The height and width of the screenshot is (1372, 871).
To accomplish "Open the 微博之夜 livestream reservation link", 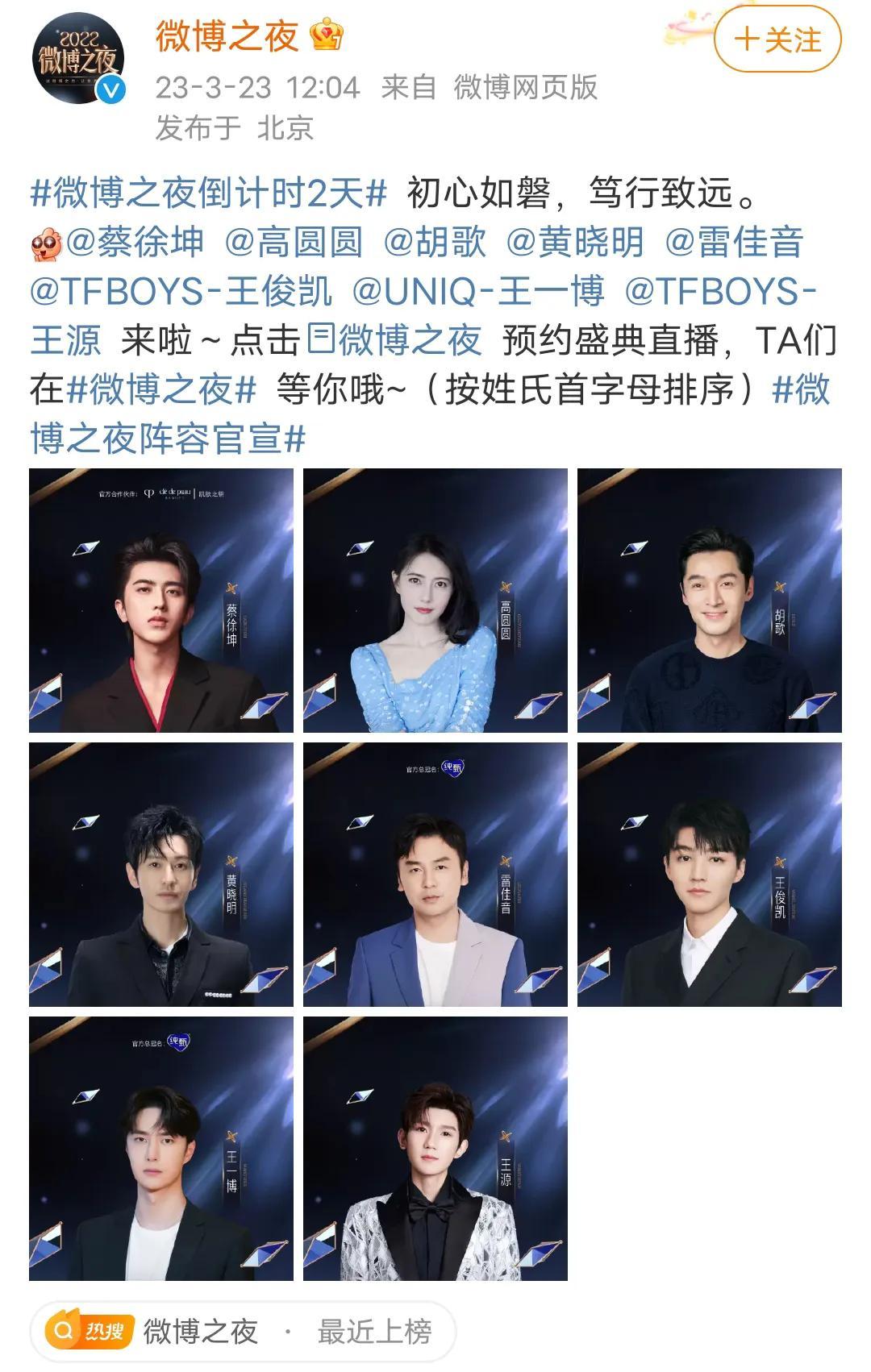I will tap(395, 341).
